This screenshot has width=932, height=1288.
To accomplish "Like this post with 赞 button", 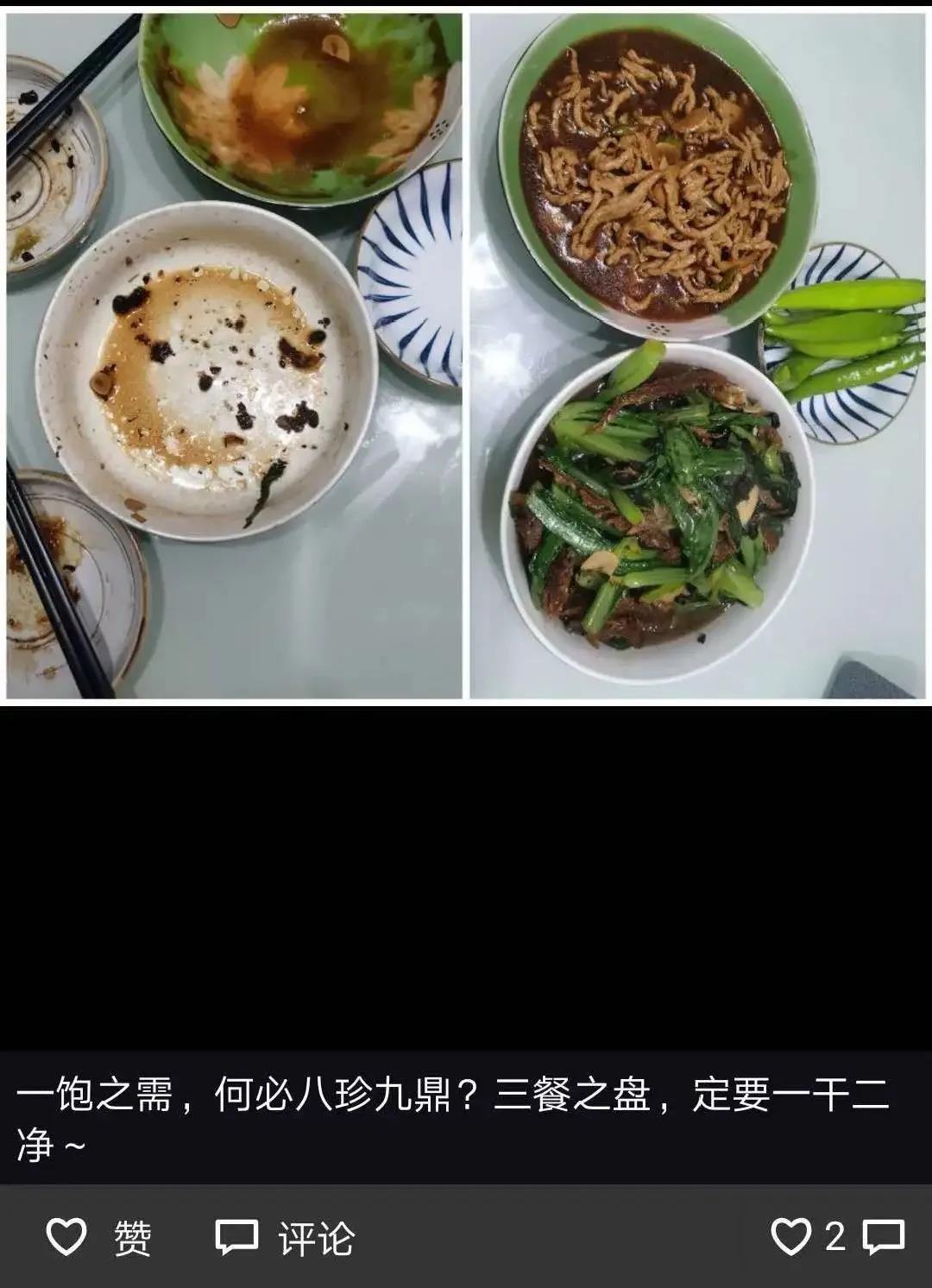I will [x=98, y=1238].
